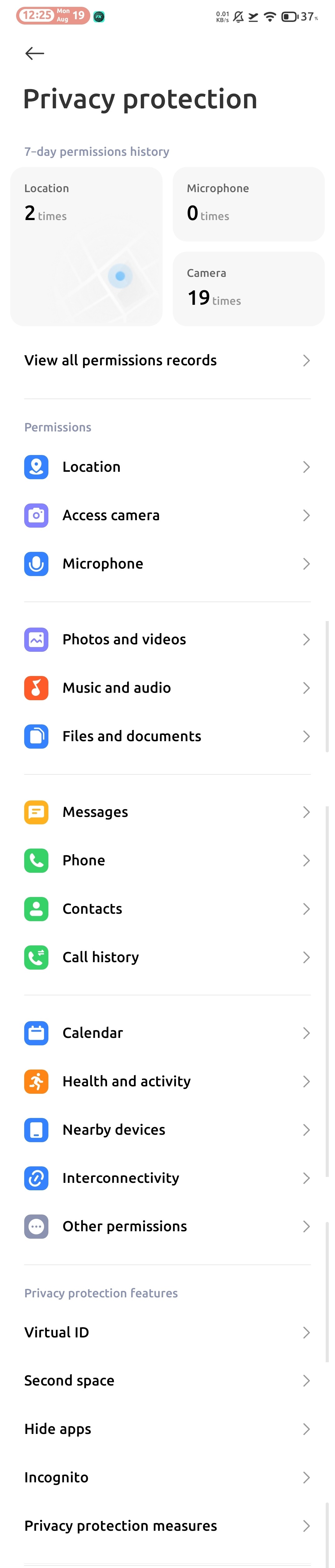Image resolution: width=335 pixels, height=1568 pixels.
Task: Open Music and audio permissions
Action: click(x=167, y=688)
